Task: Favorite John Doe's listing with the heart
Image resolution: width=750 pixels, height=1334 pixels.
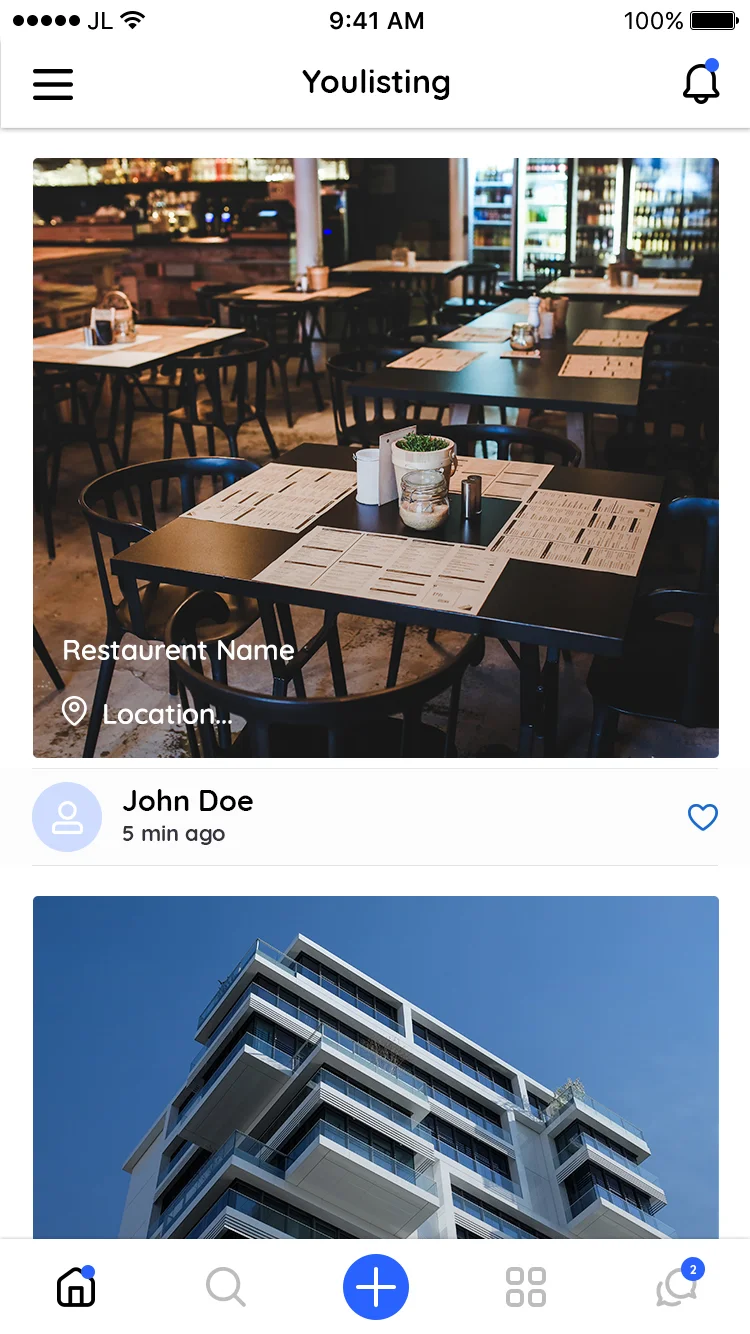Action: (703, 817)
